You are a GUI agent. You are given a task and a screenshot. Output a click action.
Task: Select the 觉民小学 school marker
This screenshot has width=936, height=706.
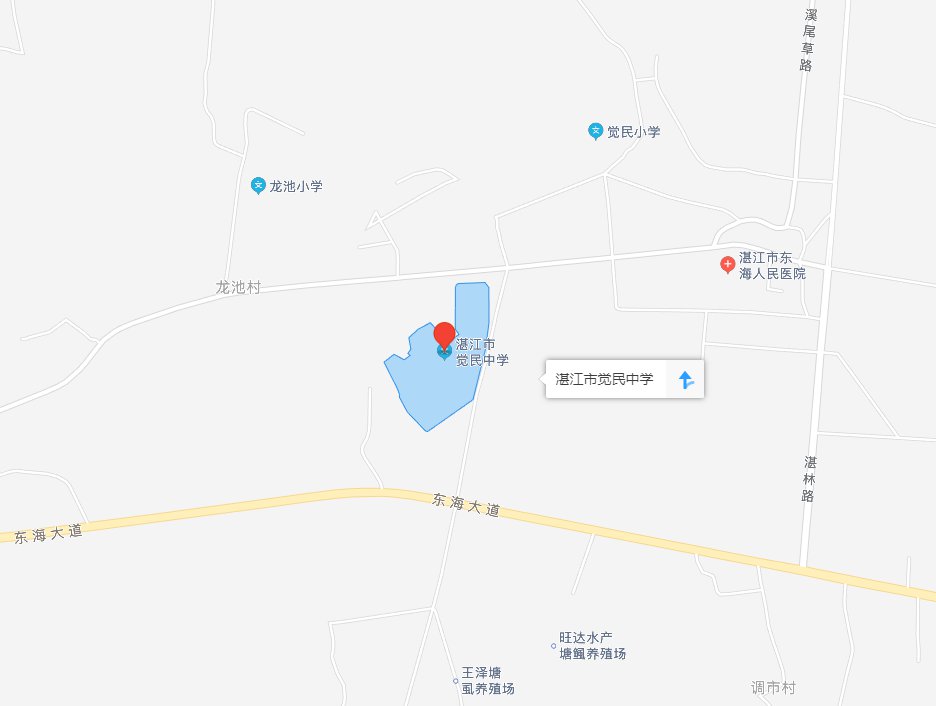tap(595, 131)
